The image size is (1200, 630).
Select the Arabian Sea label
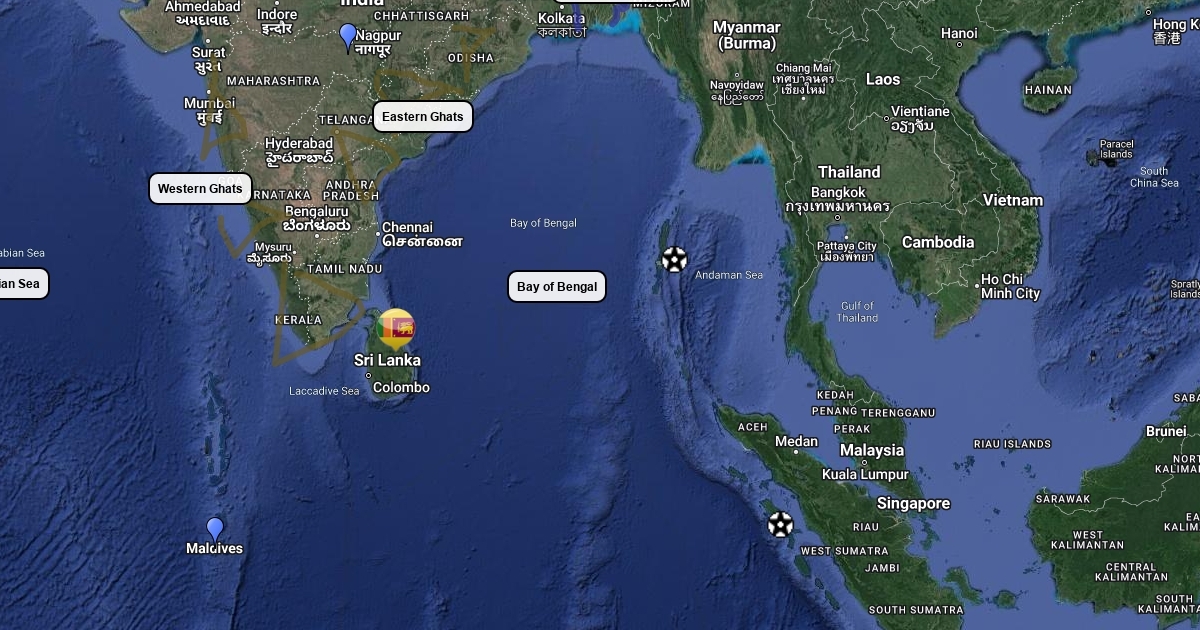pyautogui.click(x=20, y=284)
